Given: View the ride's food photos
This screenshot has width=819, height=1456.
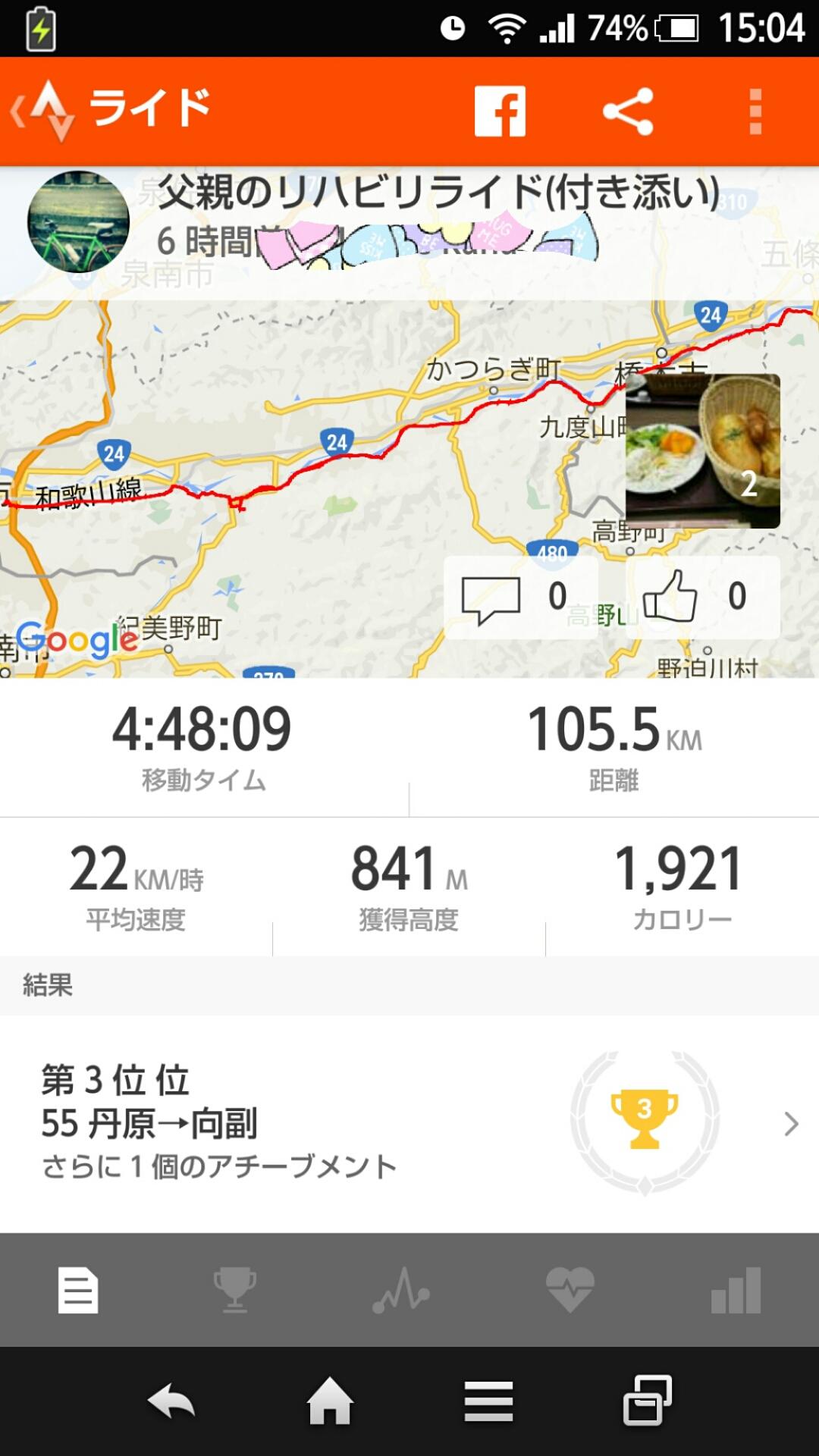Looking at the screenshot, I should click(x=702, y=450).
